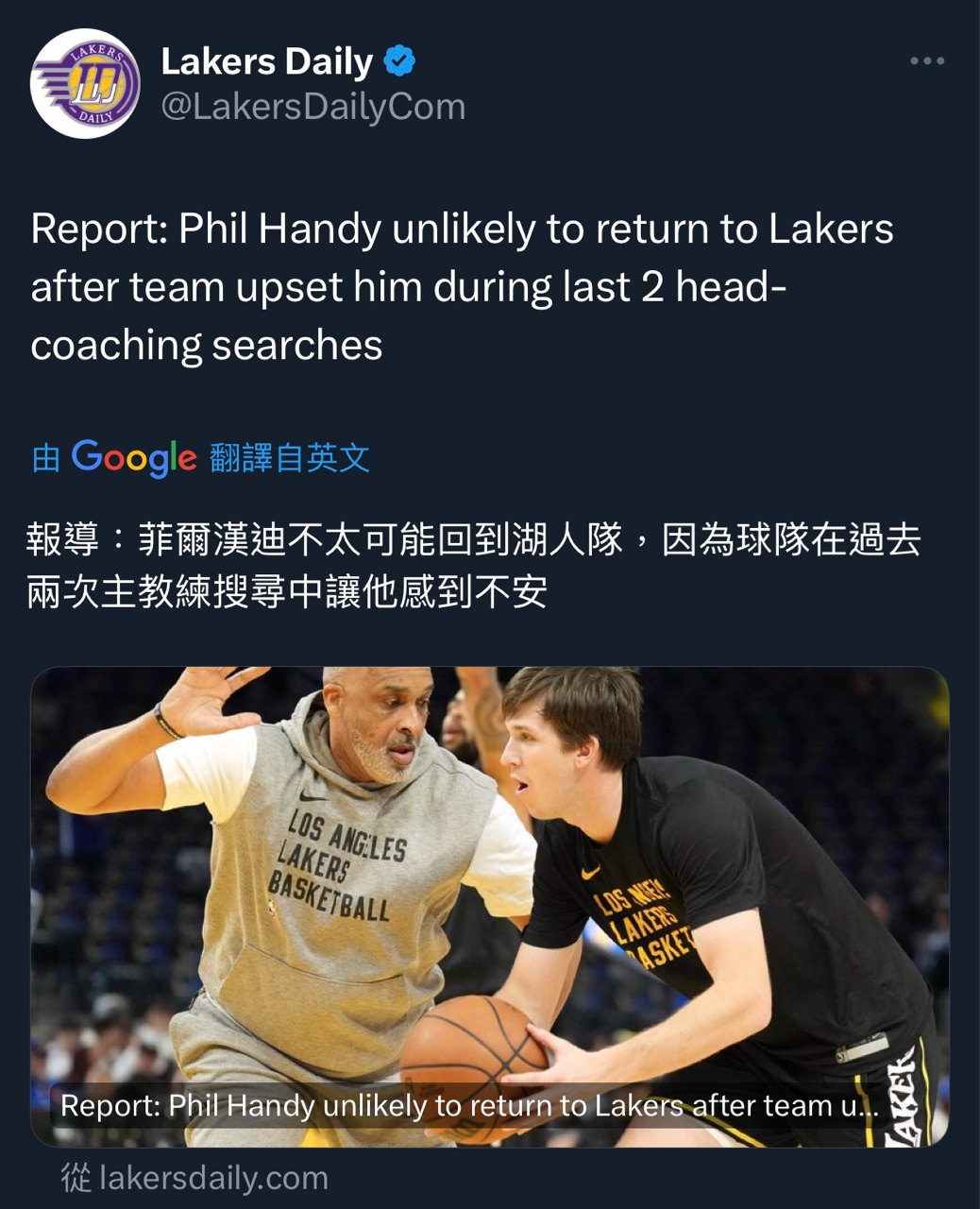Tap the Google translated-from-English link

(x=200, y=458)
